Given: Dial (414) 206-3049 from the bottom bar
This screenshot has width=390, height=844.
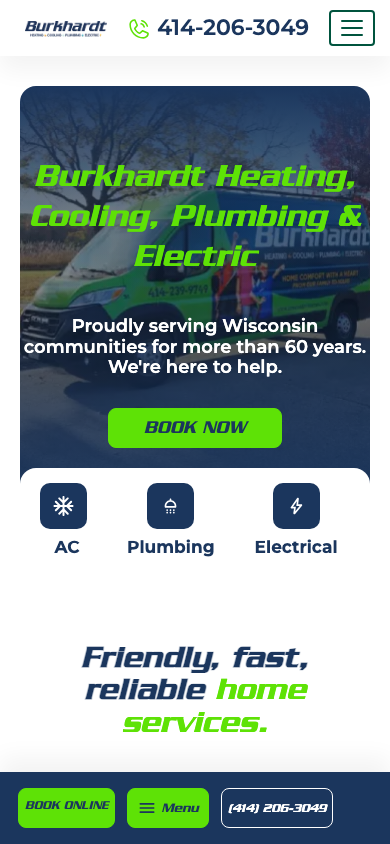Looking at the screenshot, I should coord(277,807).
